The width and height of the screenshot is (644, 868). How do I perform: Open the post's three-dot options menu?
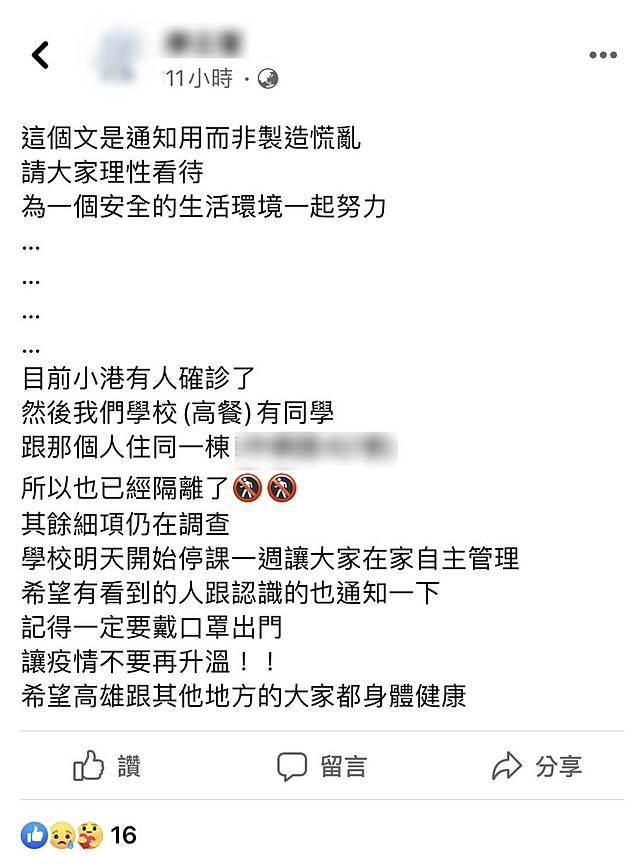pyautogui.click(x=603, y=56)
